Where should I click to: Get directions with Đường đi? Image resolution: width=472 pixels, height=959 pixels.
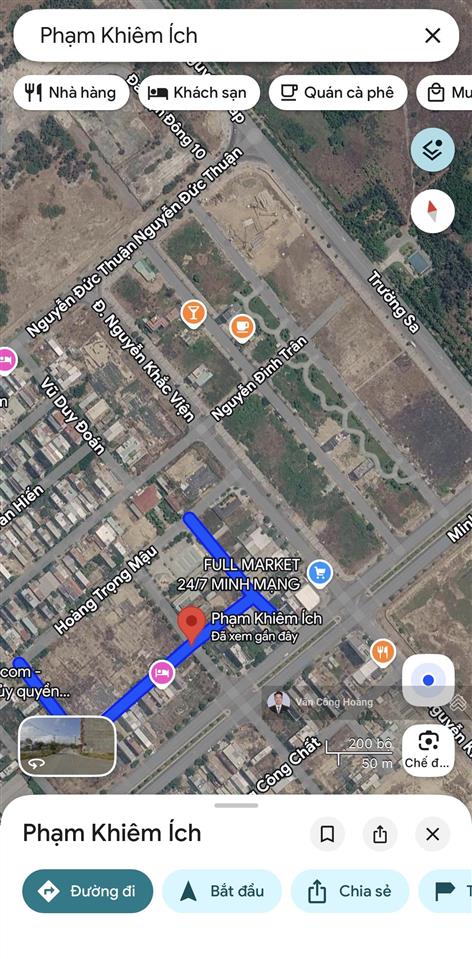pyautogui.click(x=87, y=891)
